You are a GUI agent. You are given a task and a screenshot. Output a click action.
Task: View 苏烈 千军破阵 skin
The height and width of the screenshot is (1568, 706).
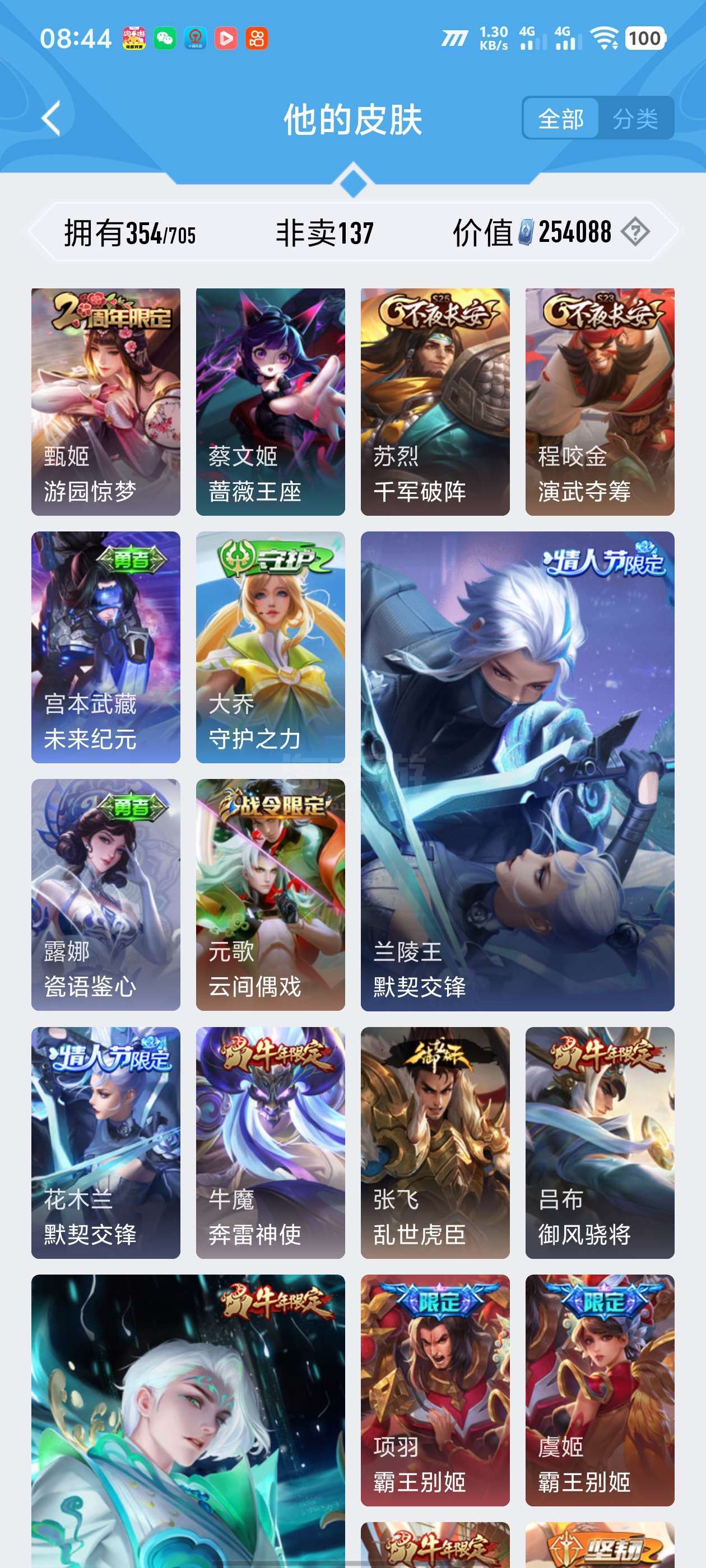(435, 402)
